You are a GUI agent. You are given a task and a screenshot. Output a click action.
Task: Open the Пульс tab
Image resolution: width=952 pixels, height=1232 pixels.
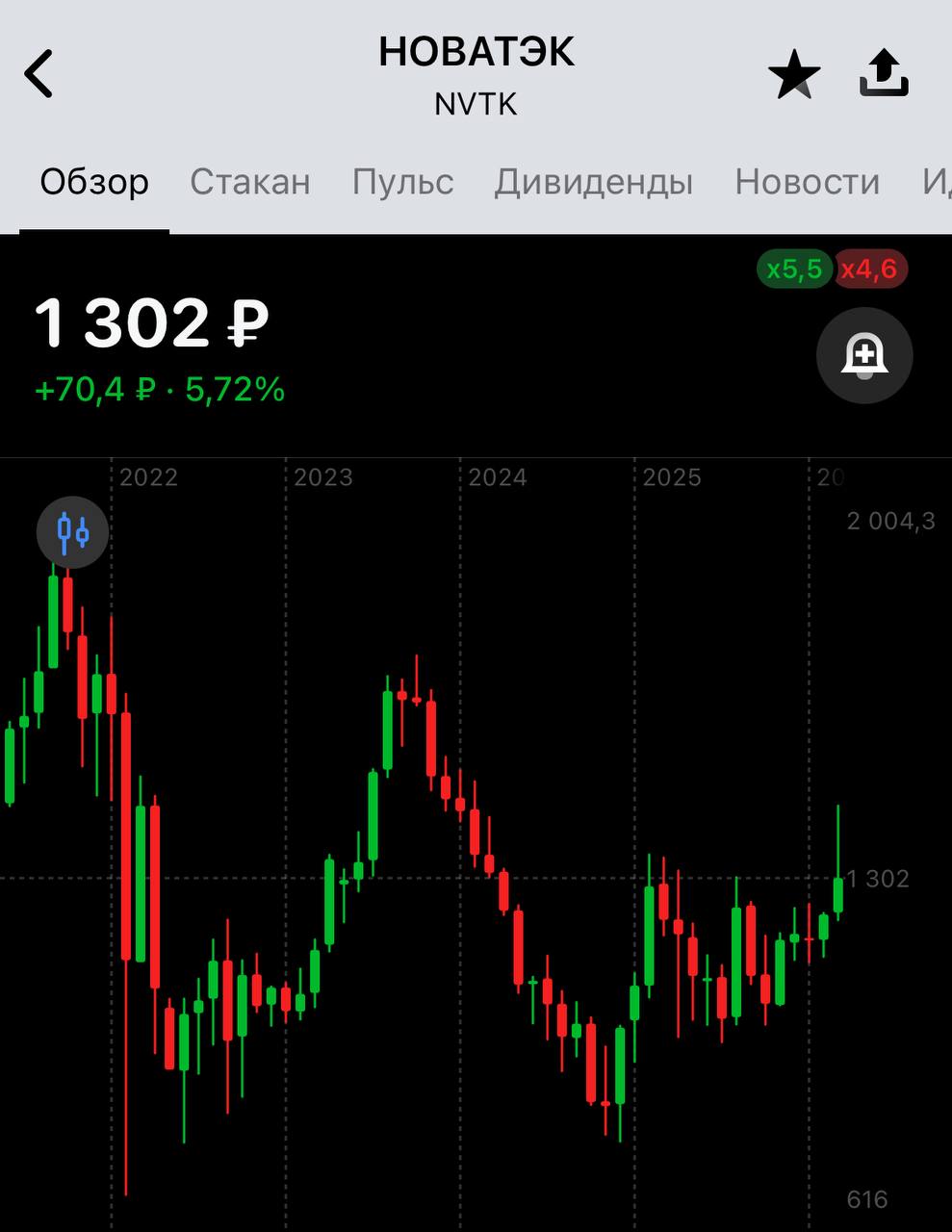402,182
